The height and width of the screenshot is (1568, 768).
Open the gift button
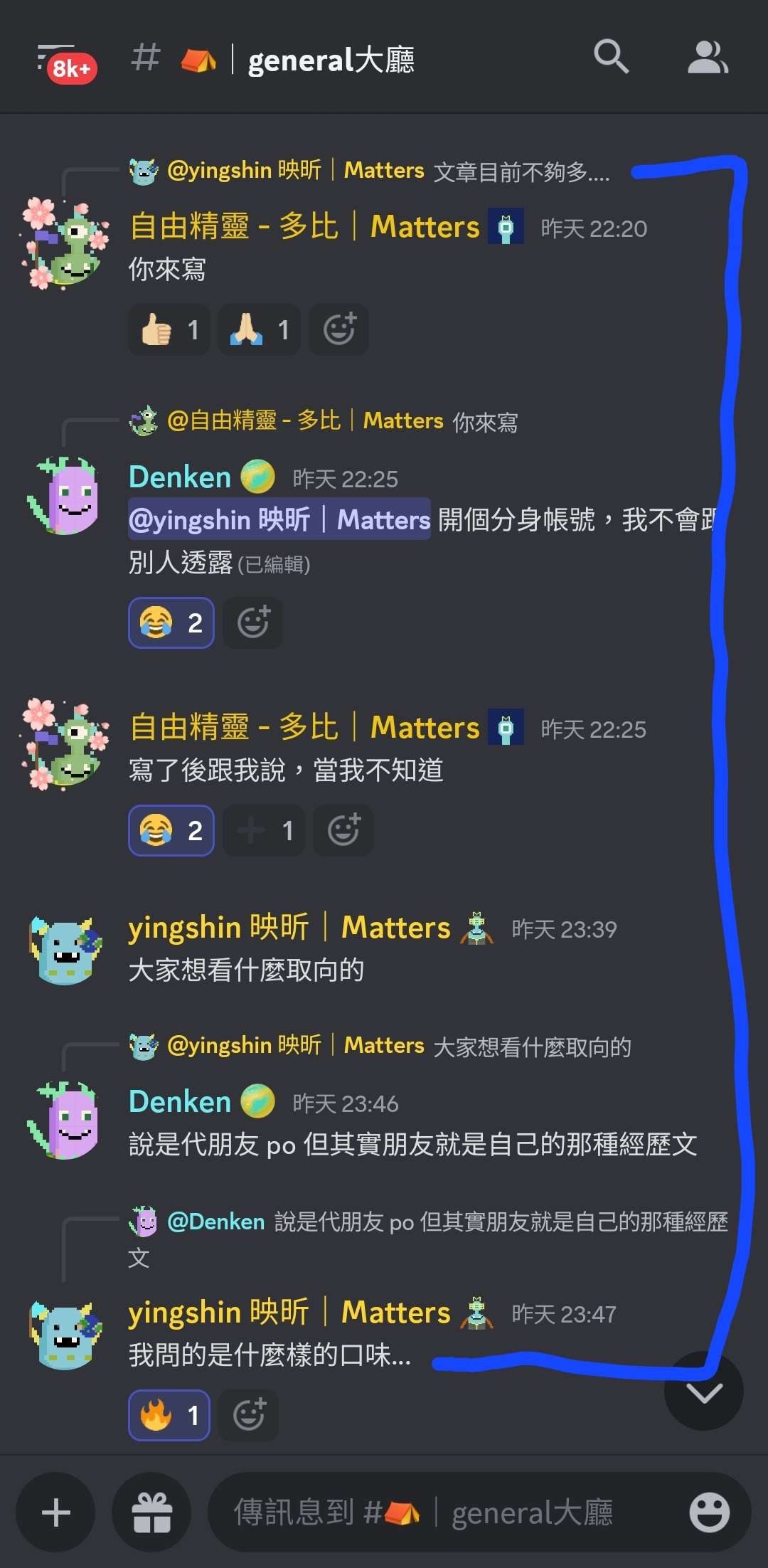tap(151, 1513)
